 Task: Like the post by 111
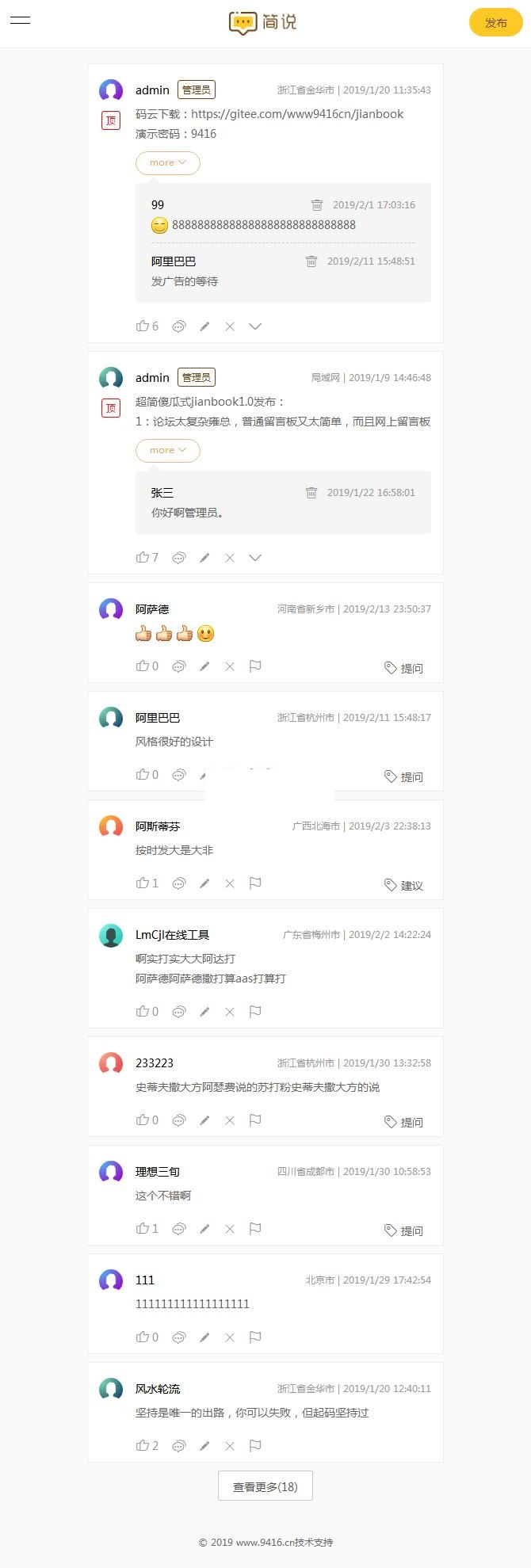(143, 1337)
